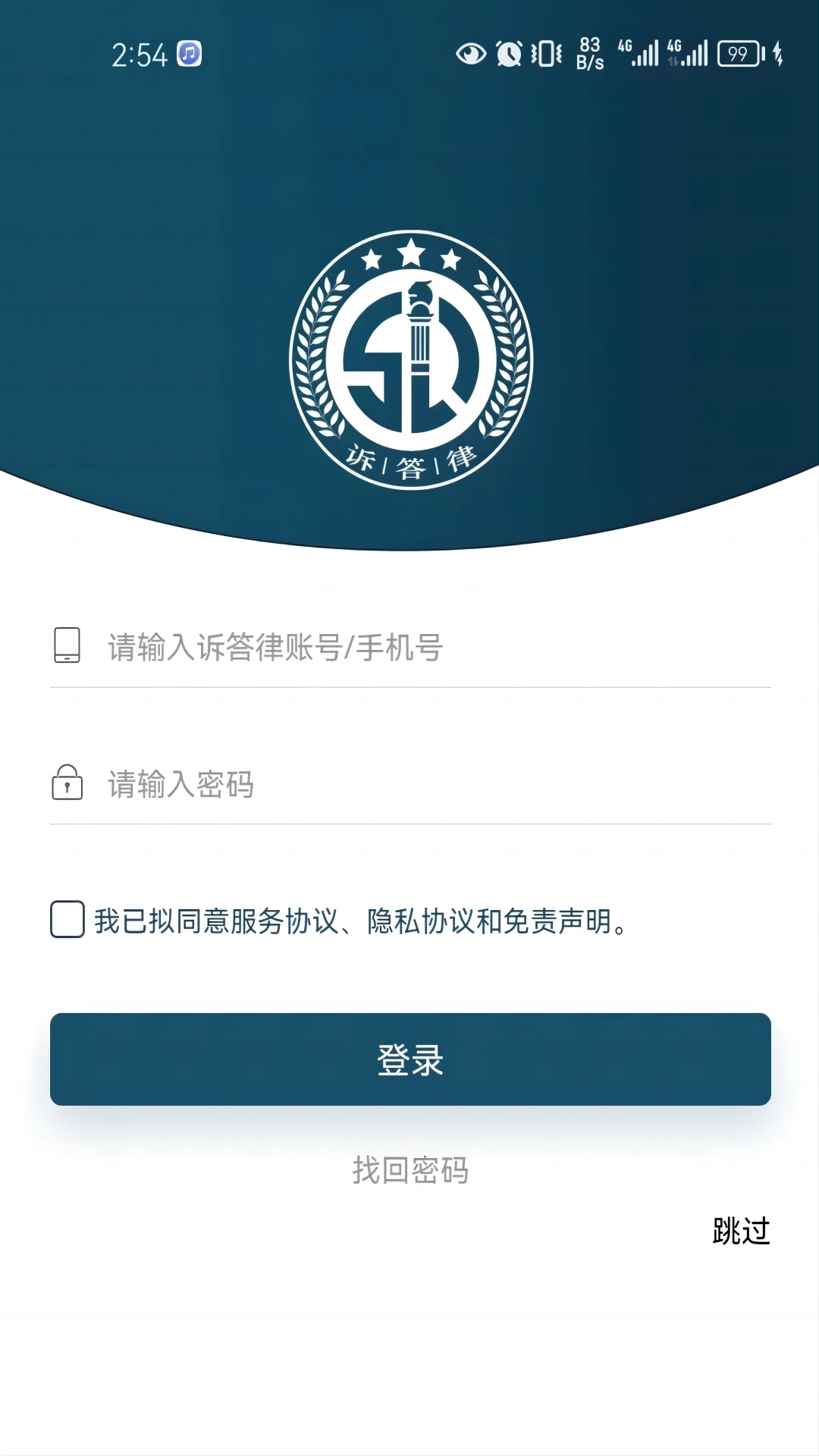Image resolution: width=819 pixels, height=1456 pixels.
Task: Open 找回密码 to recover password
Action: tap(410, 1170)
